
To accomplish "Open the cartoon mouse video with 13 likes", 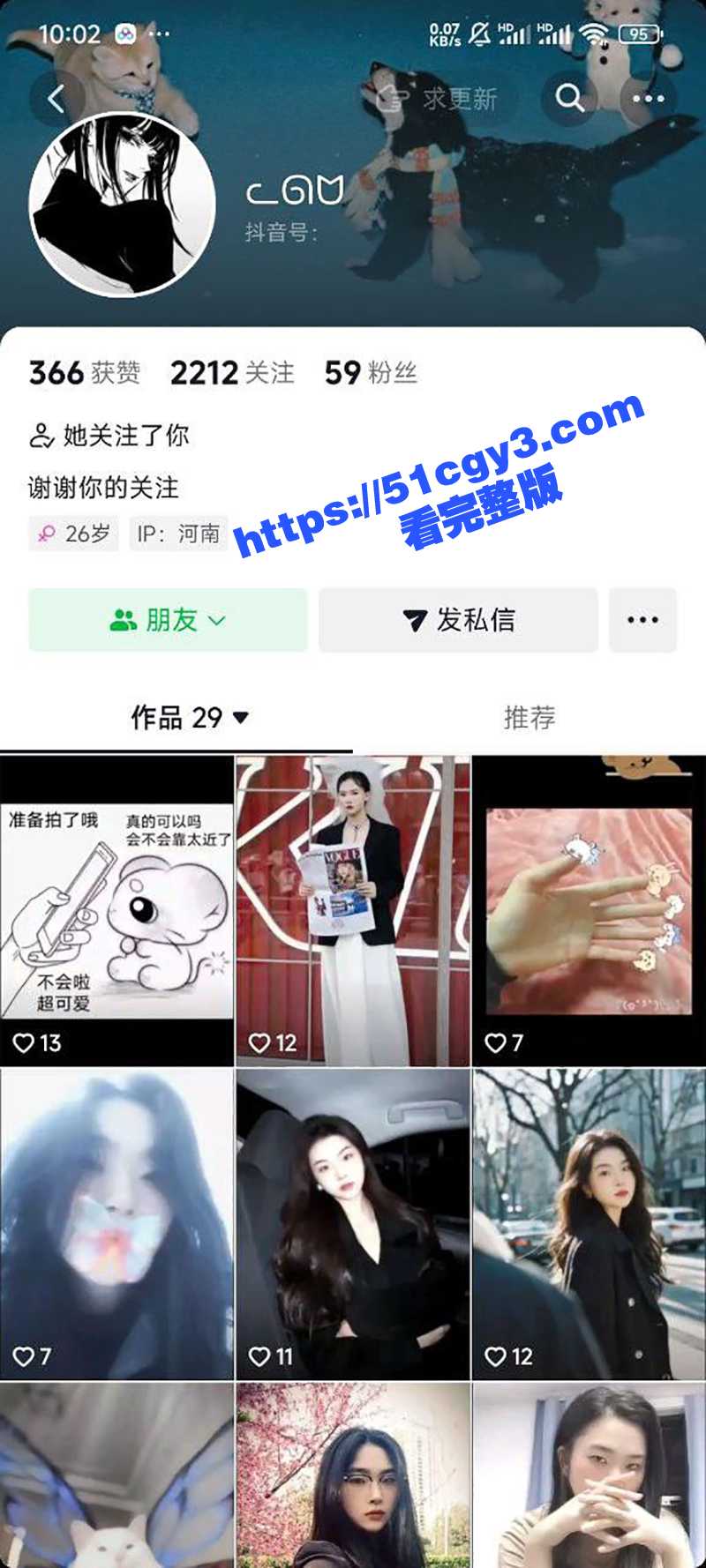I will pyautogui.click(x=116, y=910).
